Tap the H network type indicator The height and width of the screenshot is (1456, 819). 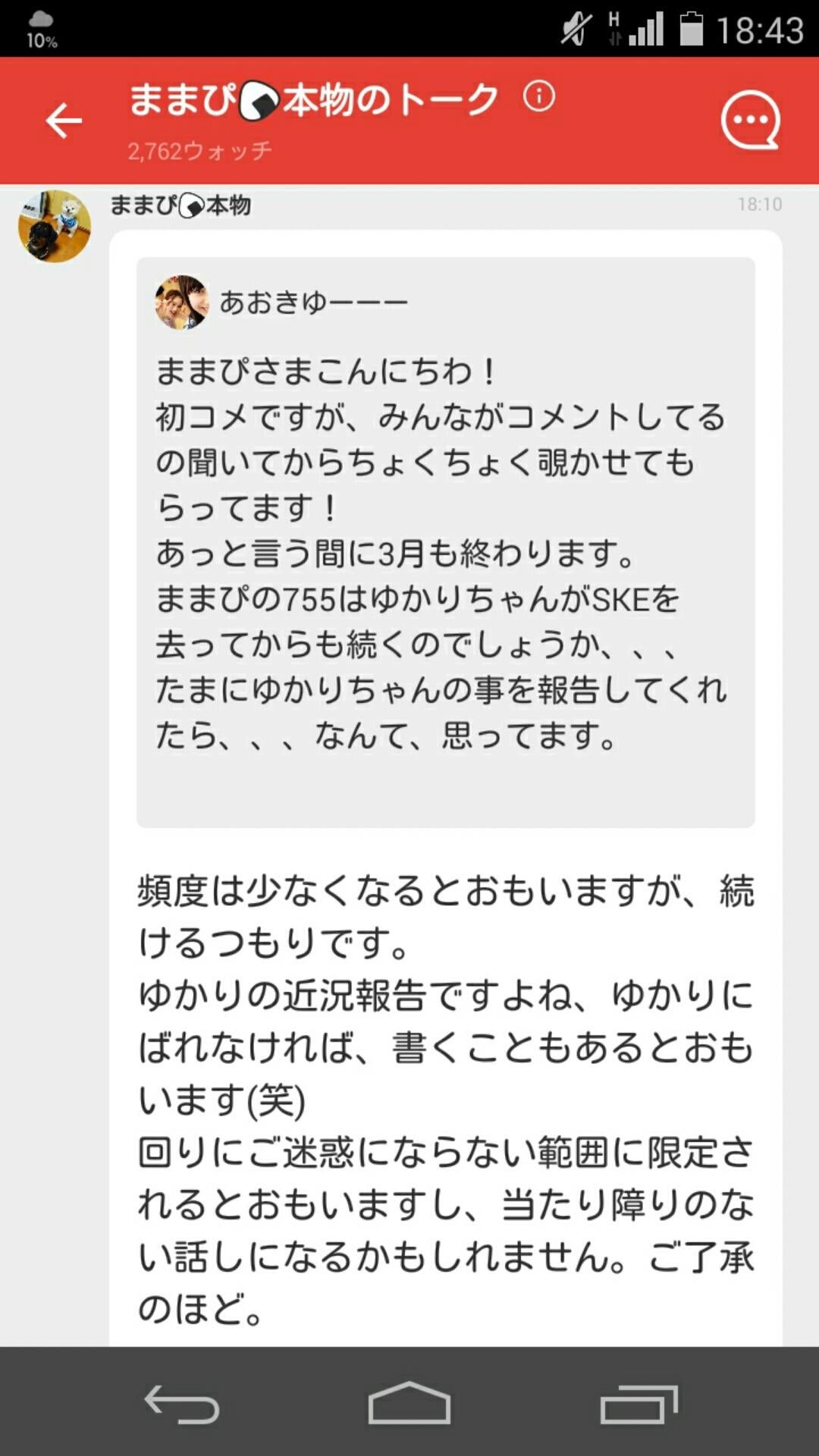pyautogui.click(x=611, y=23)
